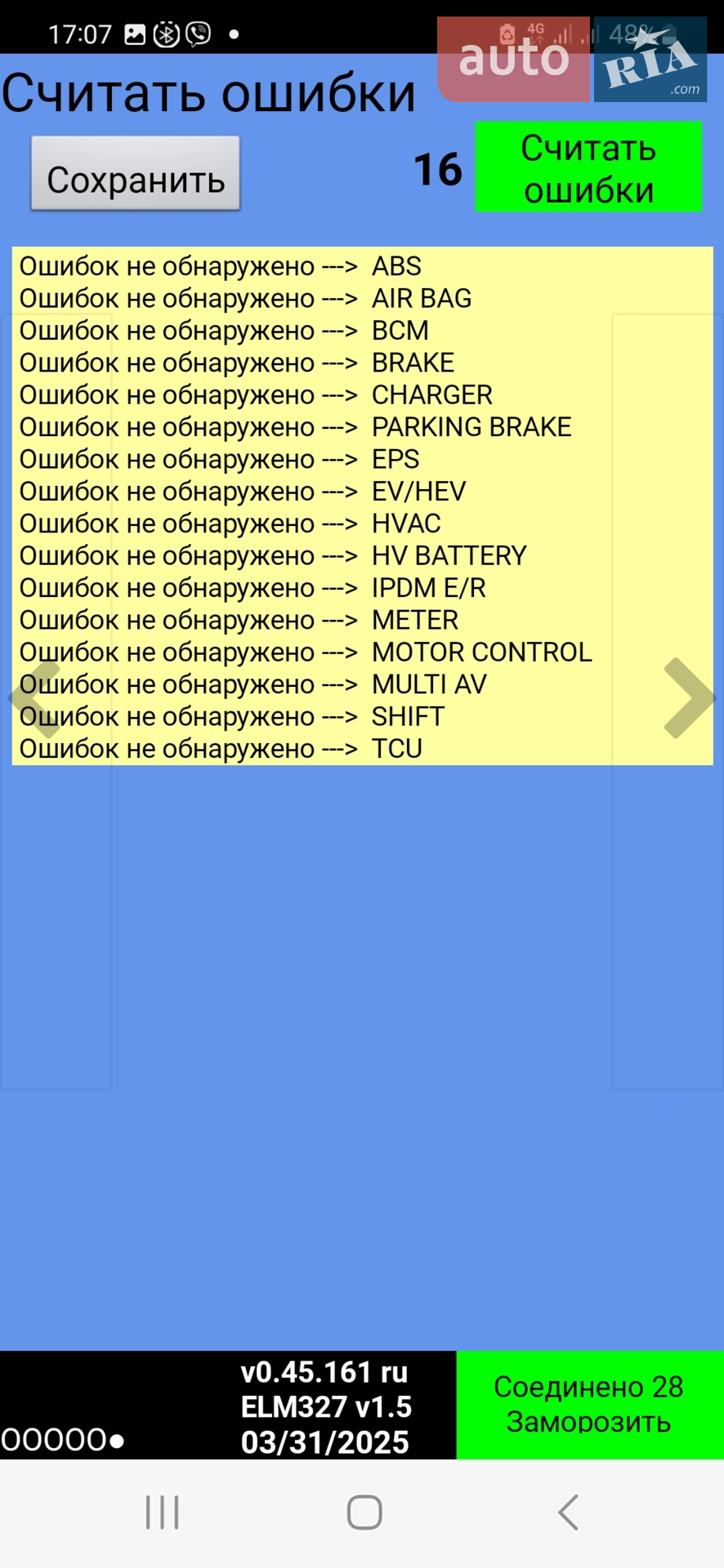The image size is (724, 1568).
Task: Go to the next image arrow
Action: coord(690,698)
